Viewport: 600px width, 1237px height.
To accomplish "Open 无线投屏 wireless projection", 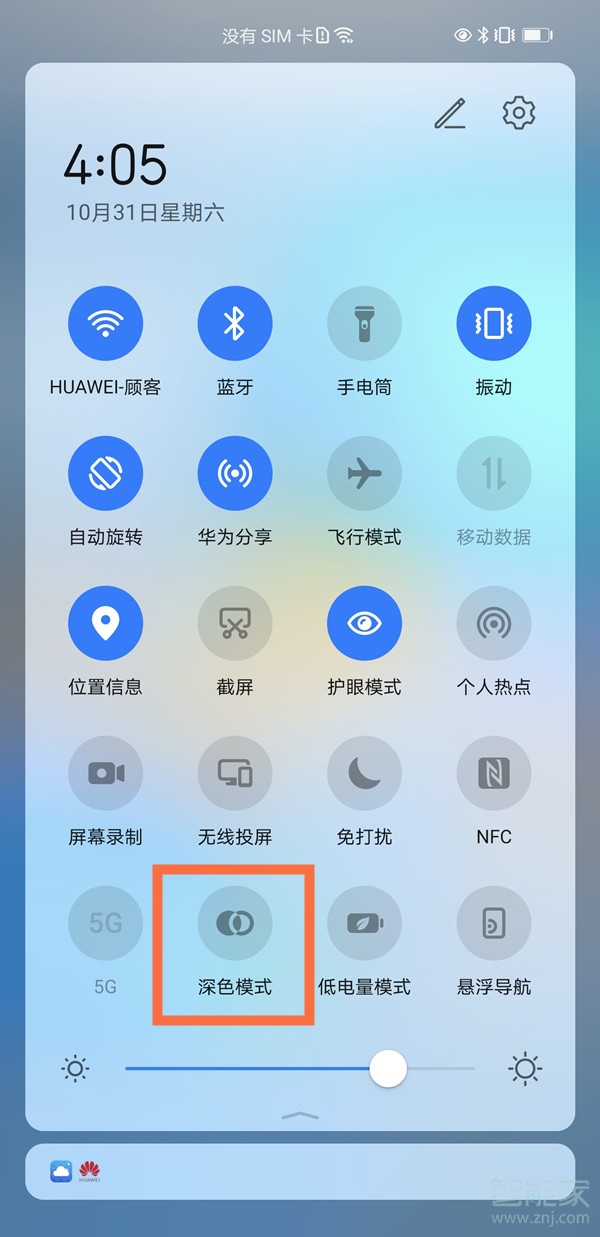I will [x=235, y=773].
